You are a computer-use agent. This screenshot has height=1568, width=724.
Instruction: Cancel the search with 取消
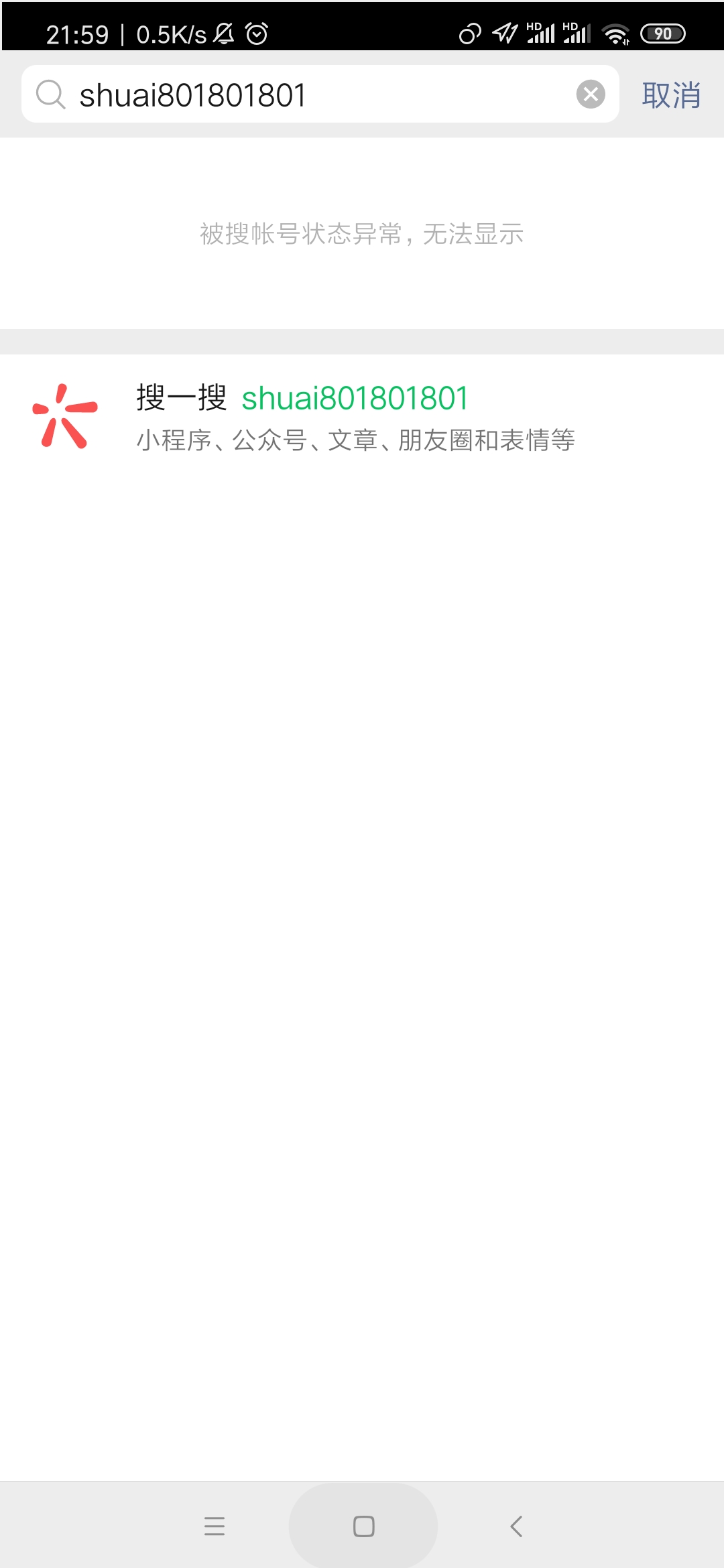[671, 94]
